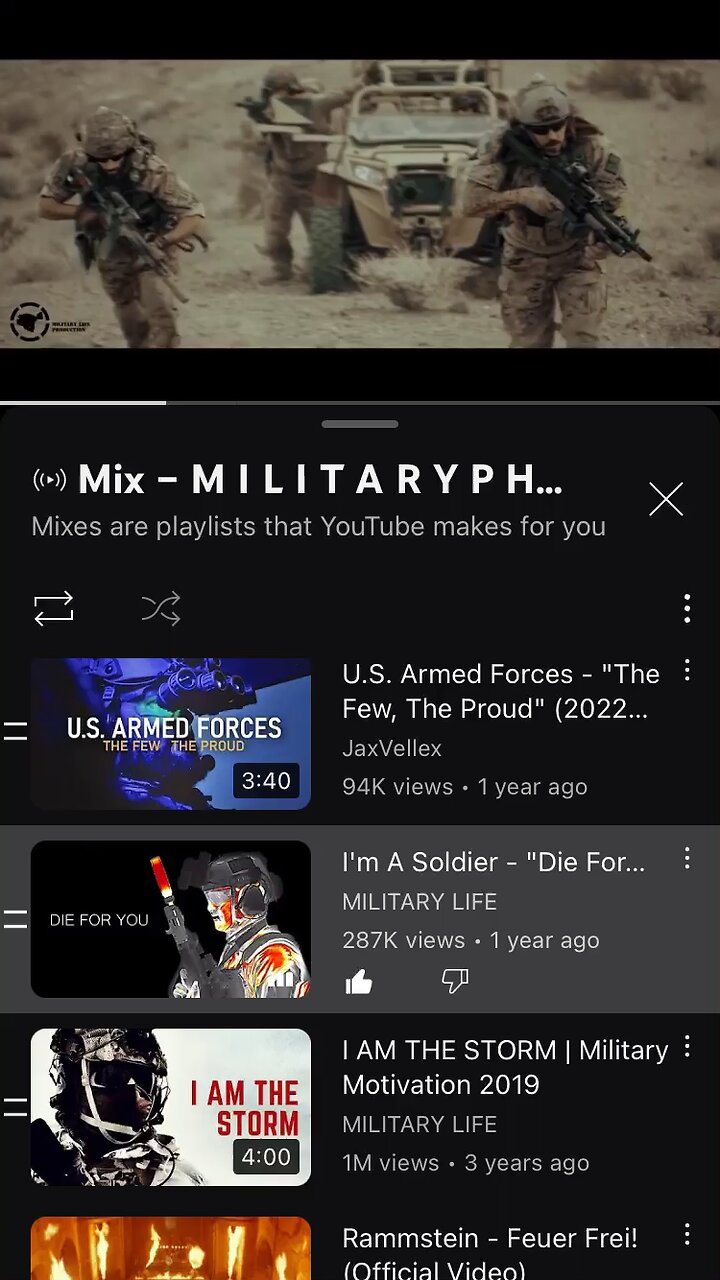Viewport: 720px width, 1280px height.
Task: Grab the drag handle next to U.S. Armed Forces
Action: [15, 733]
